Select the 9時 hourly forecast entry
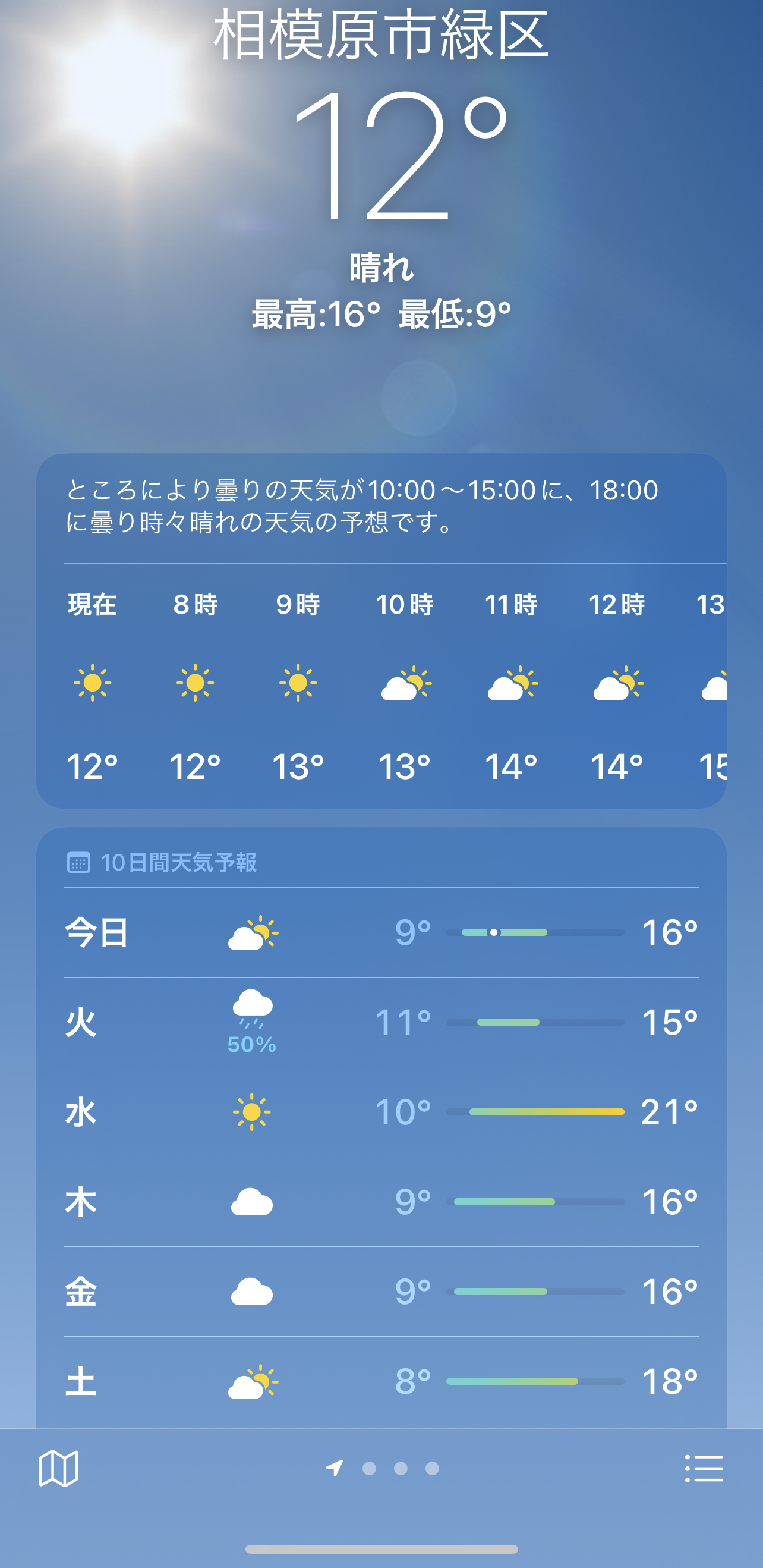This screenshot has width=763, height=1568. [x=298, y=683]
